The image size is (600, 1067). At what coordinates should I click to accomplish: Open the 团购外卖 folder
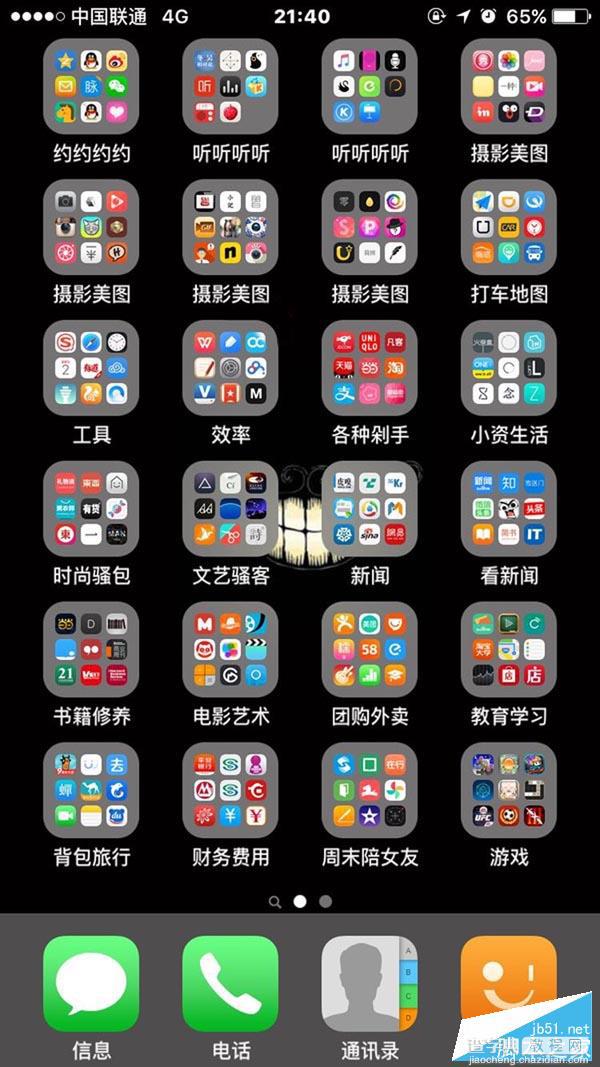click(370, 650)
